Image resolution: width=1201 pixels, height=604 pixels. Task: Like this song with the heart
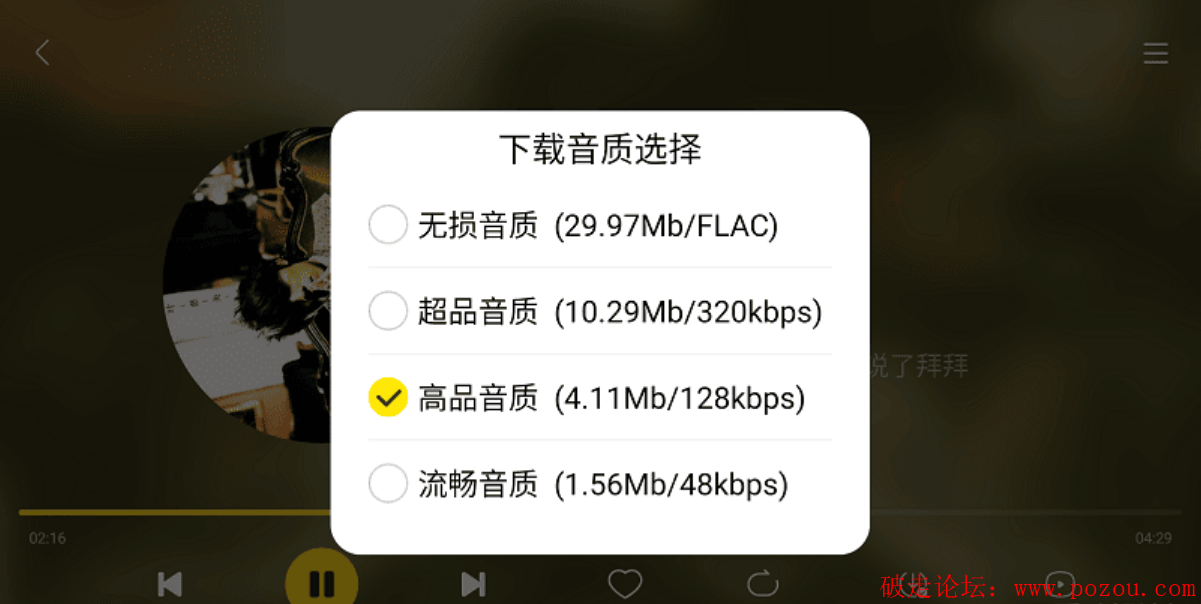[x=625, y=583]
